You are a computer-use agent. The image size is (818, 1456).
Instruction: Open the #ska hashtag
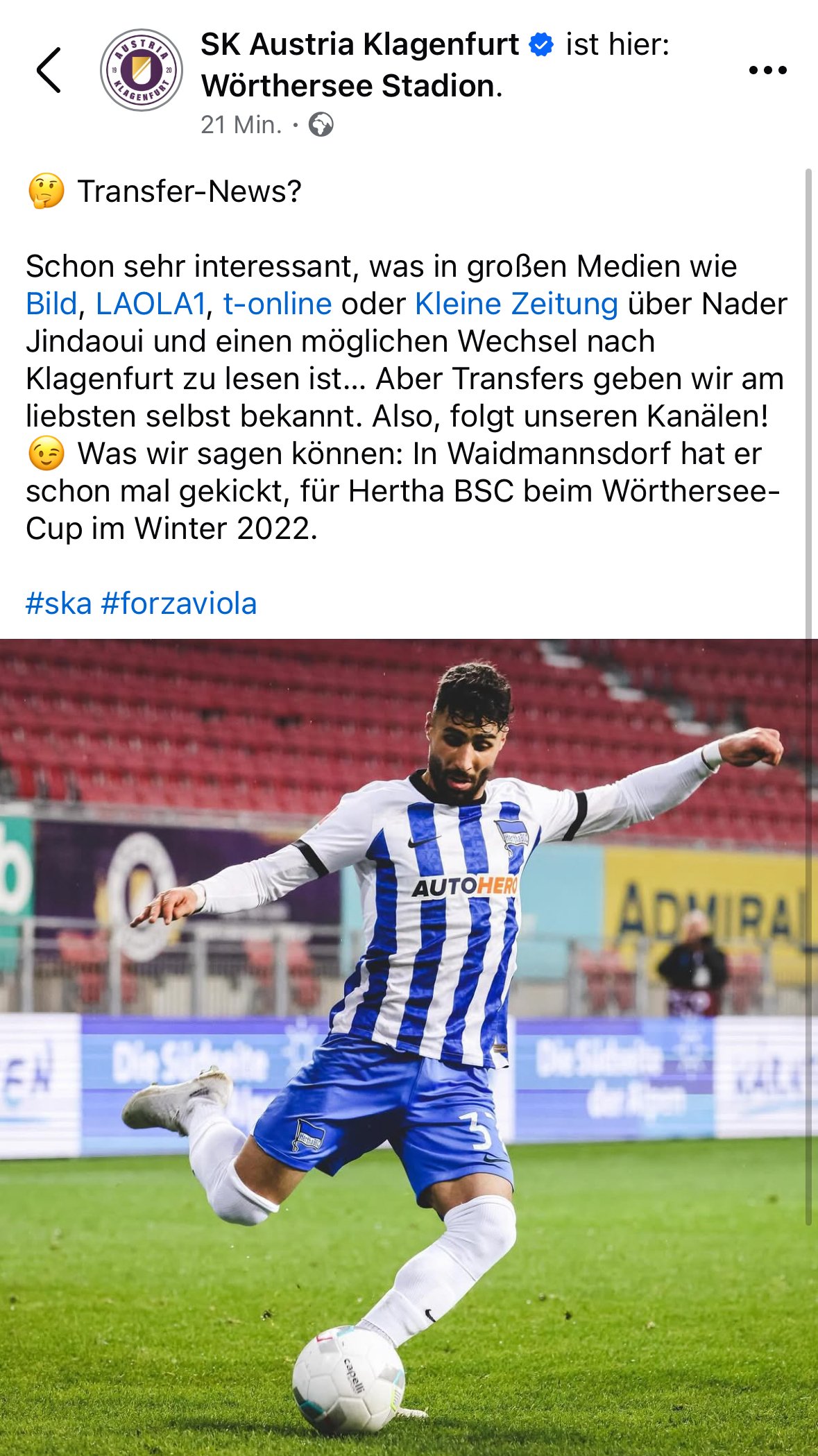point(59,603)
